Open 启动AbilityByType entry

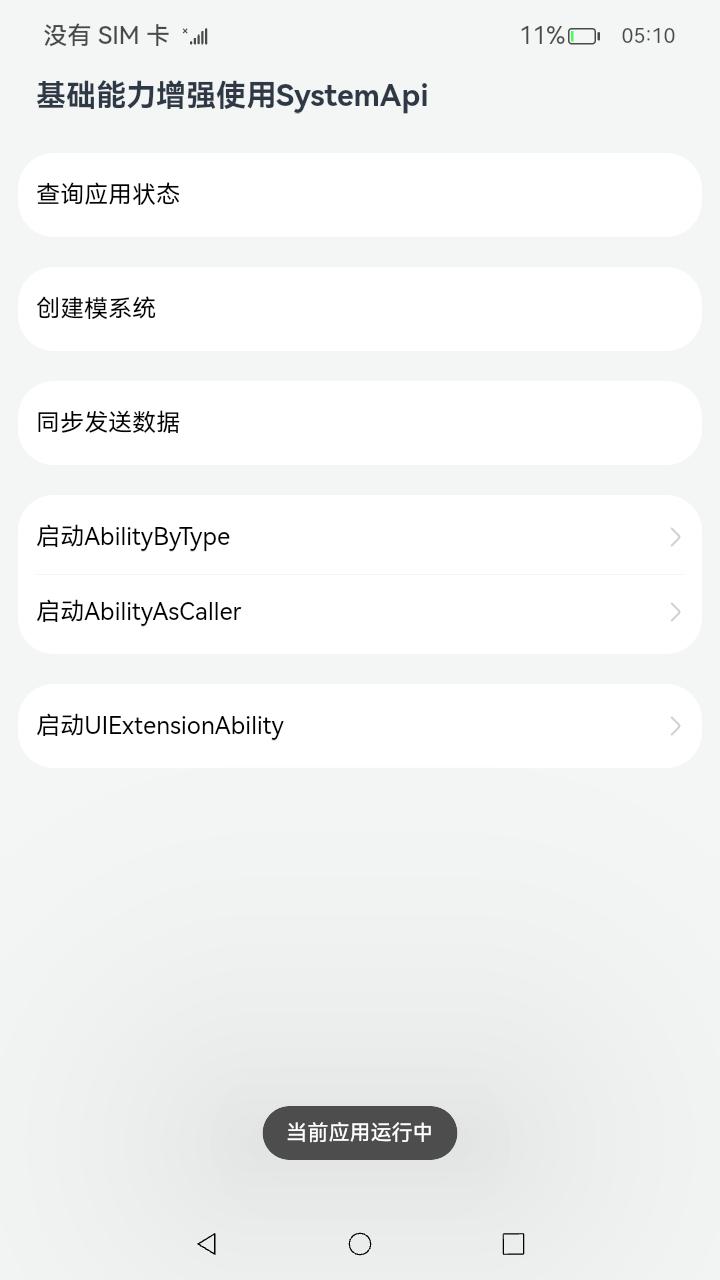tap(360, 537)
